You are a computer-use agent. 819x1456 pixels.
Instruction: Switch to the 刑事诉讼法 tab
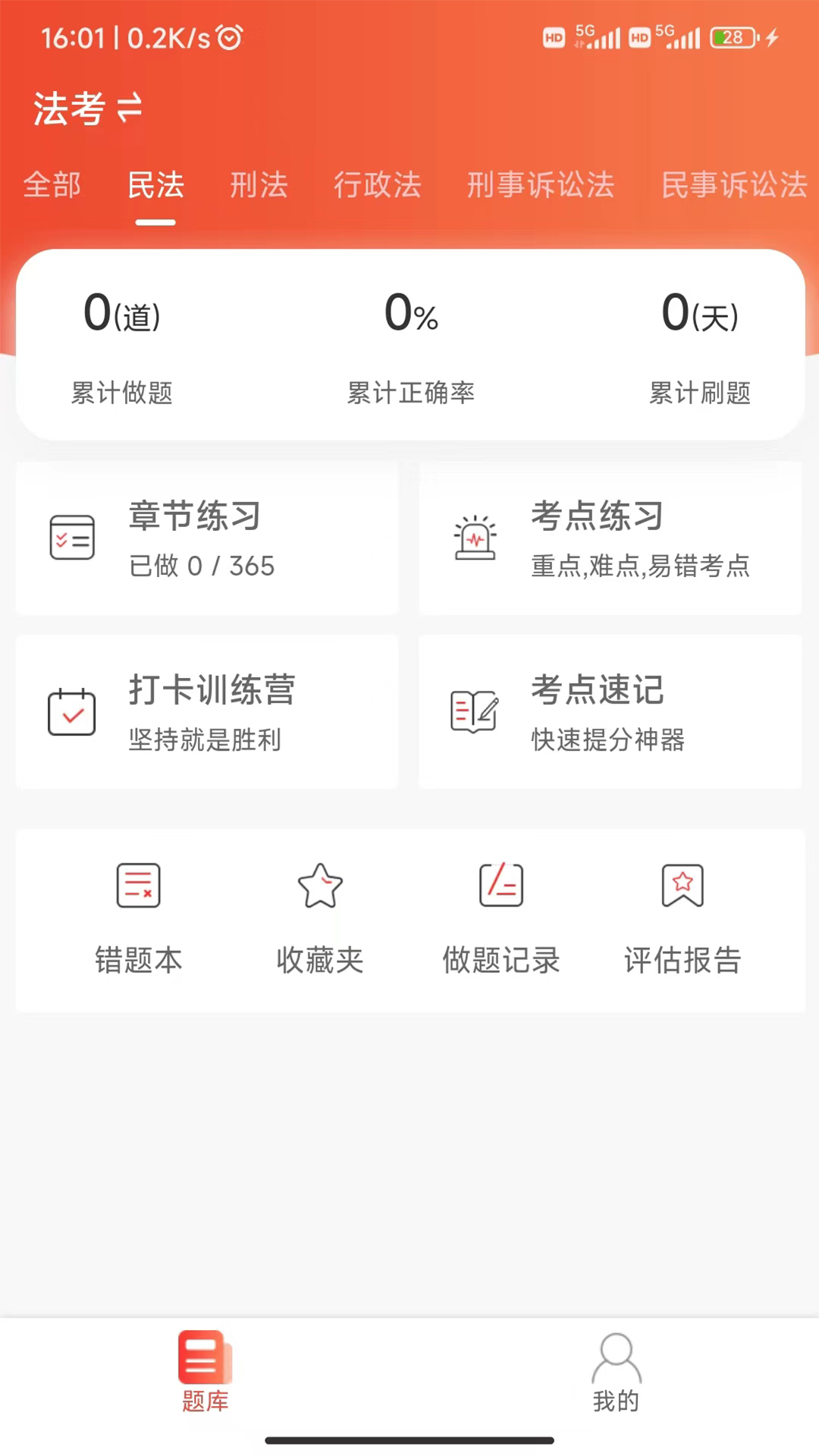[540, 185]
